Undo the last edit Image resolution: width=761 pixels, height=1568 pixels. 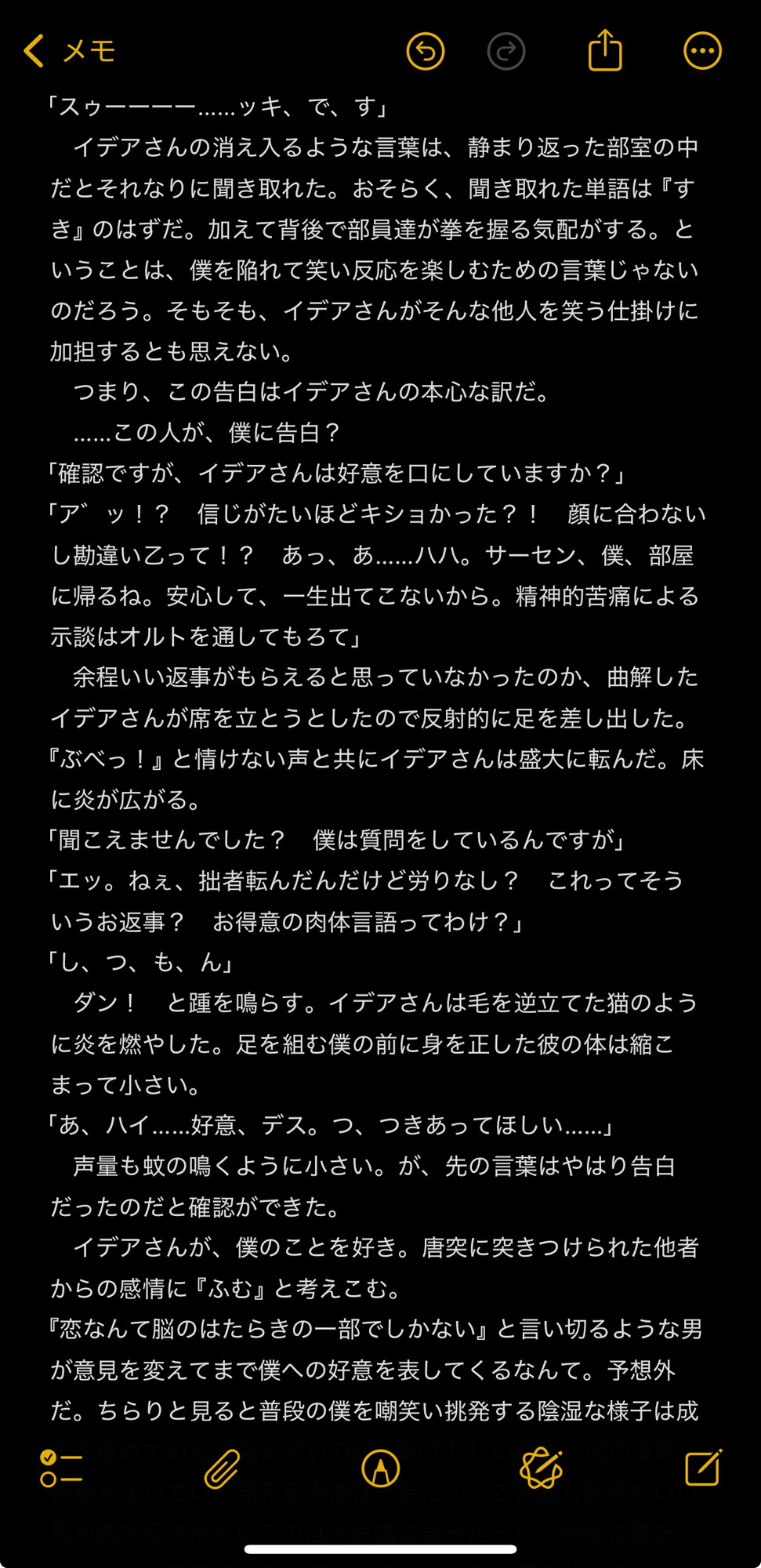[426, 51]
